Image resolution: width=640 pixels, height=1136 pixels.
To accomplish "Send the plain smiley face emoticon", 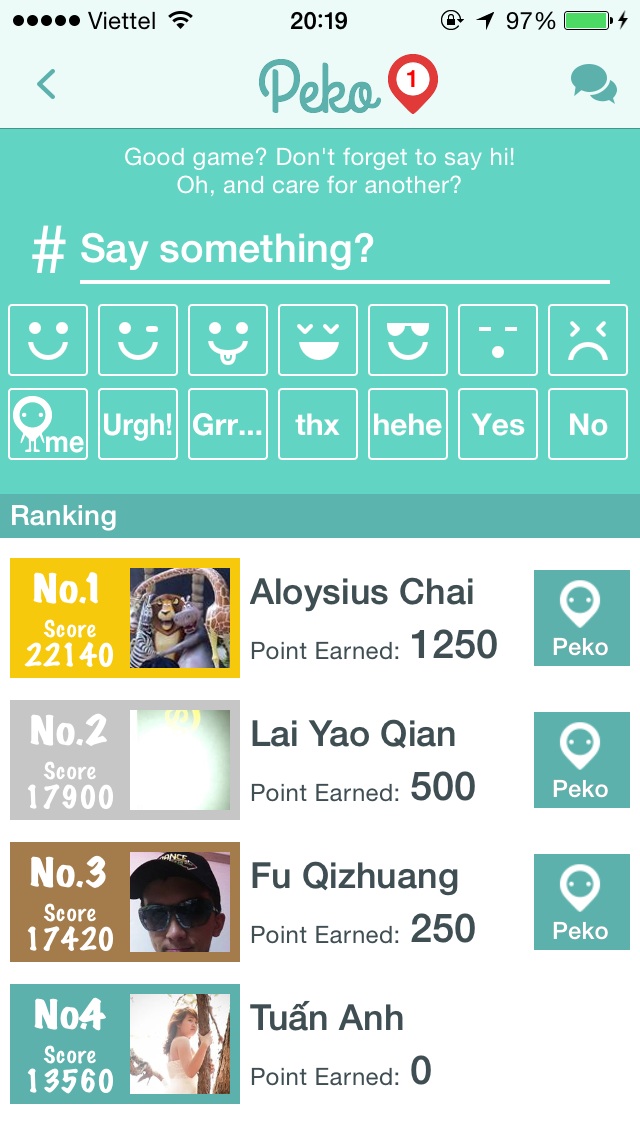I will coord(48,340).
